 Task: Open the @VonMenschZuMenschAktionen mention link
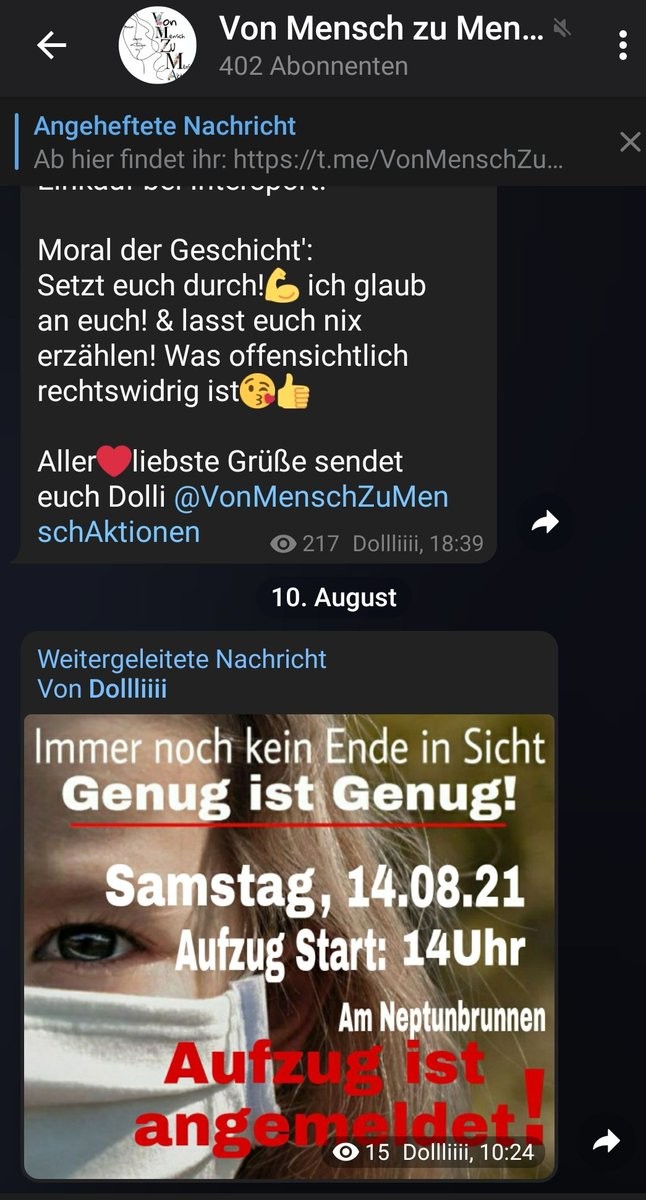pos(243,514)
